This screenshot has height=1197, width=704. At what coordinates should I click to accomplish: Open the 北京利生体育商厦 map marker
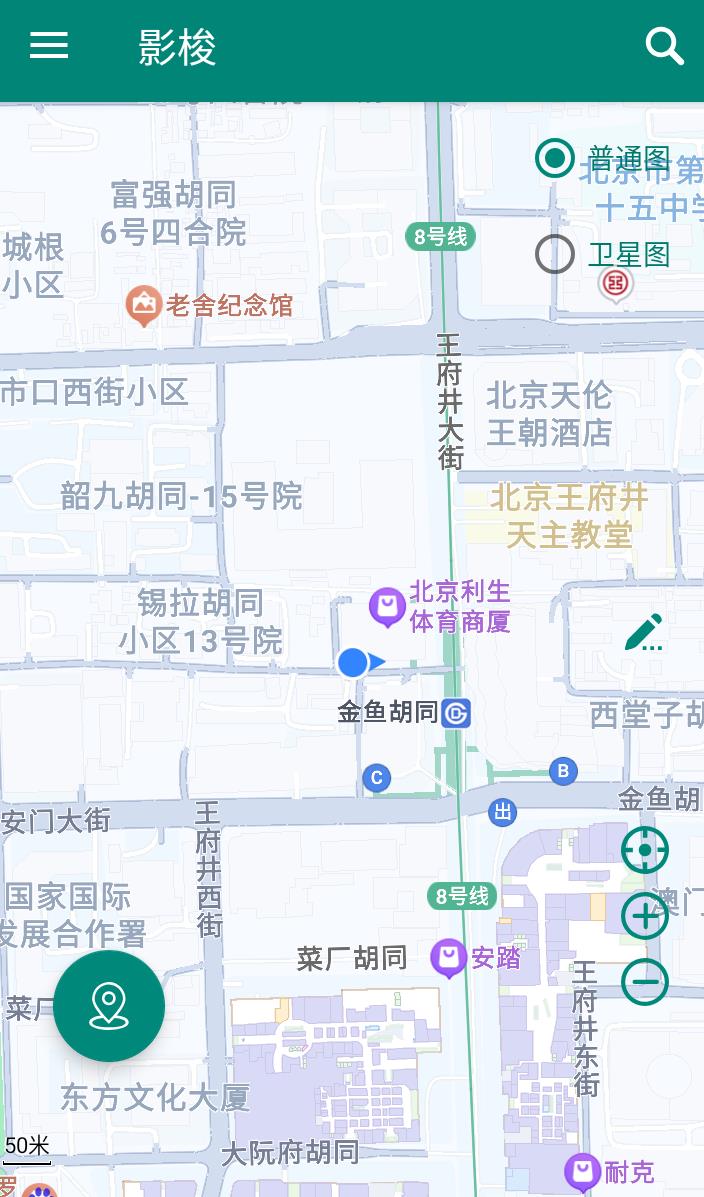tap(387, 606)
